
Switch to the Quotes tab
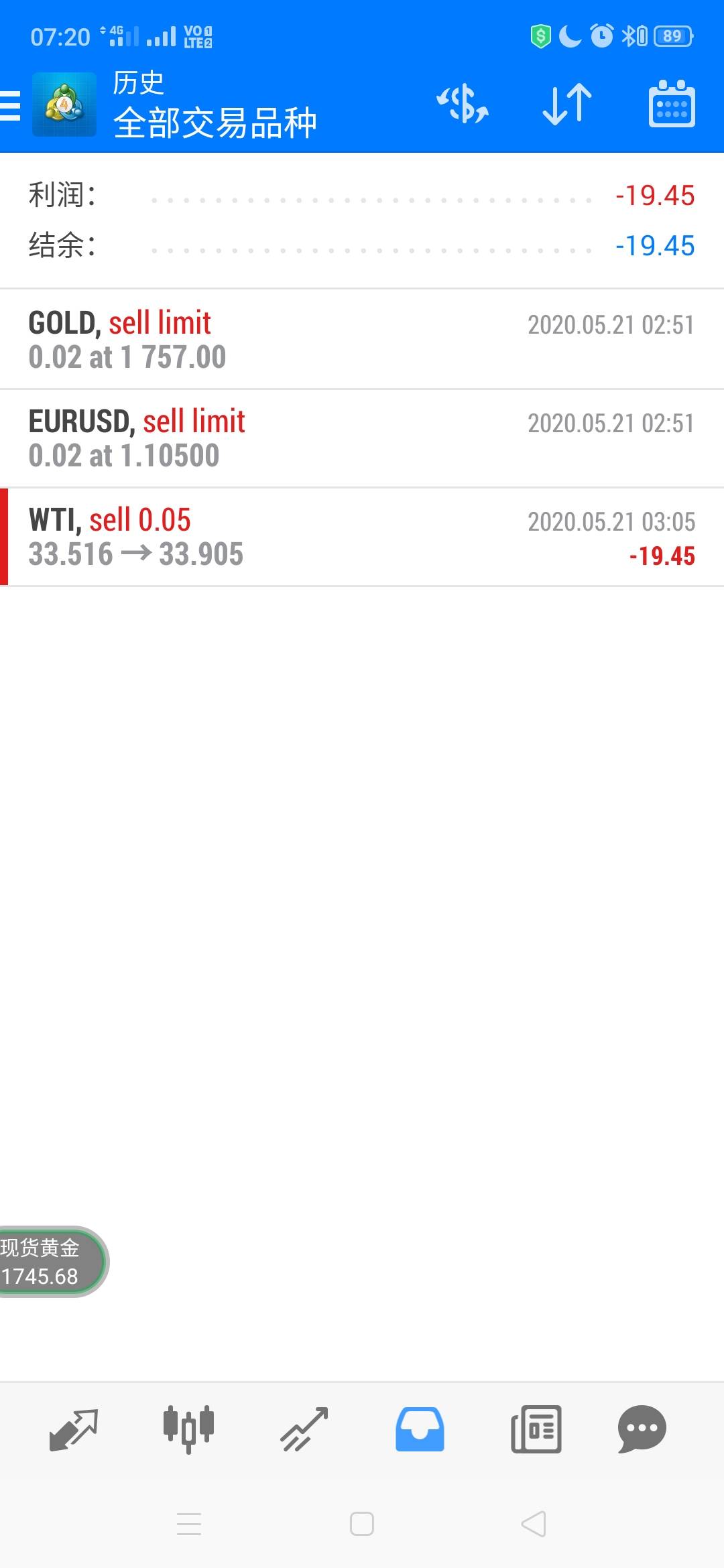coord(74,1429)
